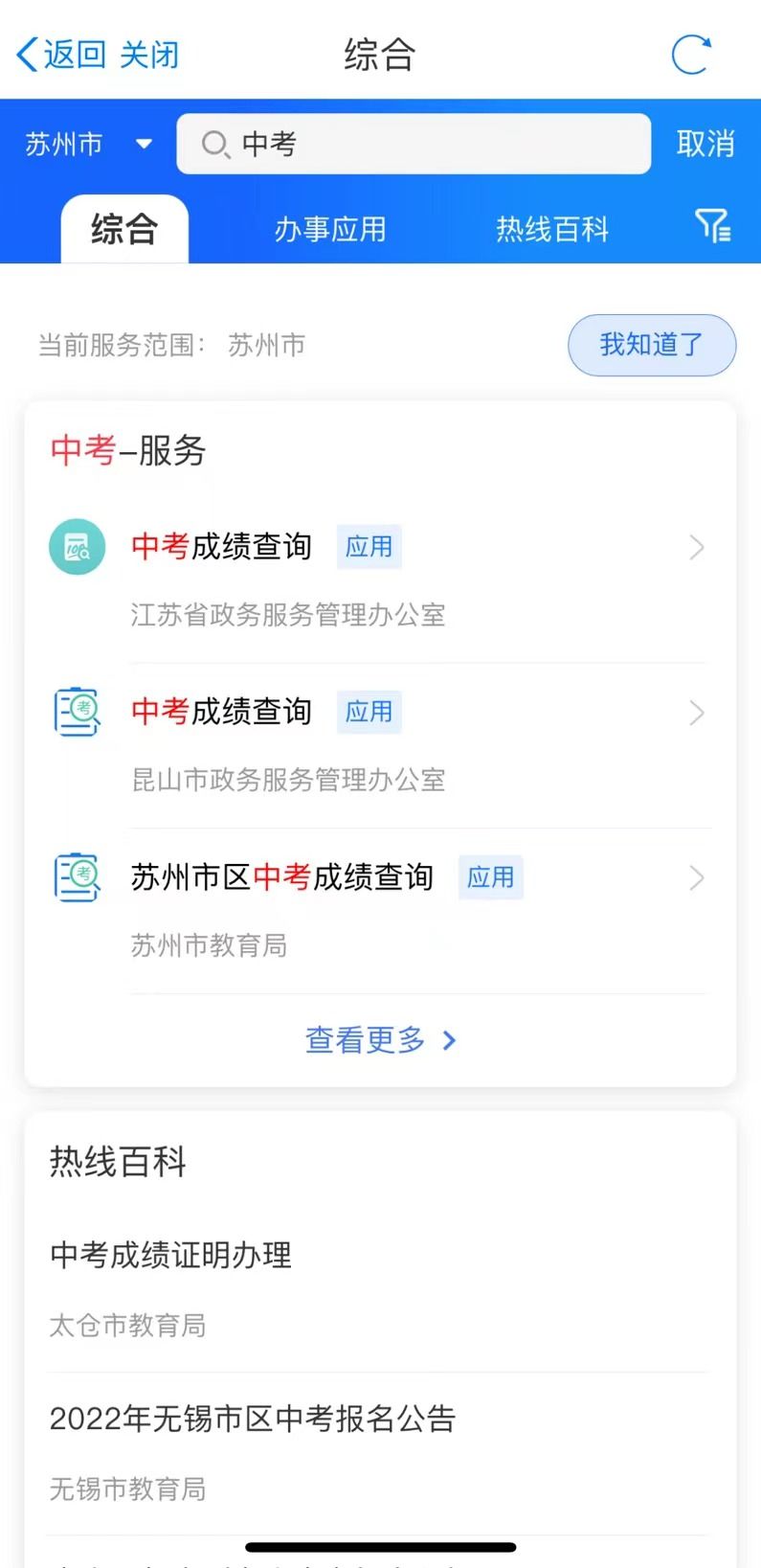
Task: Open the 中考成绩证明办理 entry
Action: (380, 1288)
